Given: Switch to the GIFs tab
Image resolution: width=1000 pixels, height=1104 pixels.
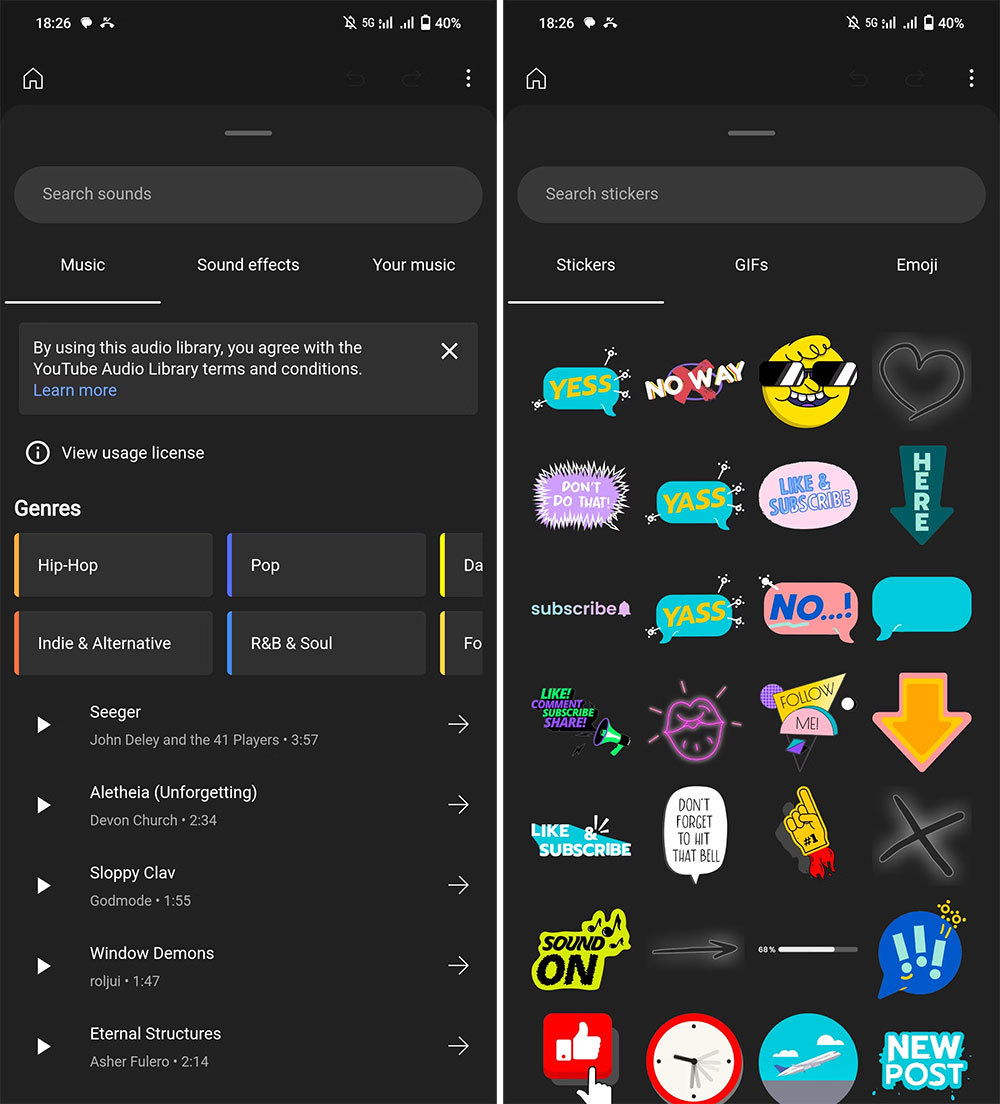Looking at the screenshot, I should click(751, 265).
